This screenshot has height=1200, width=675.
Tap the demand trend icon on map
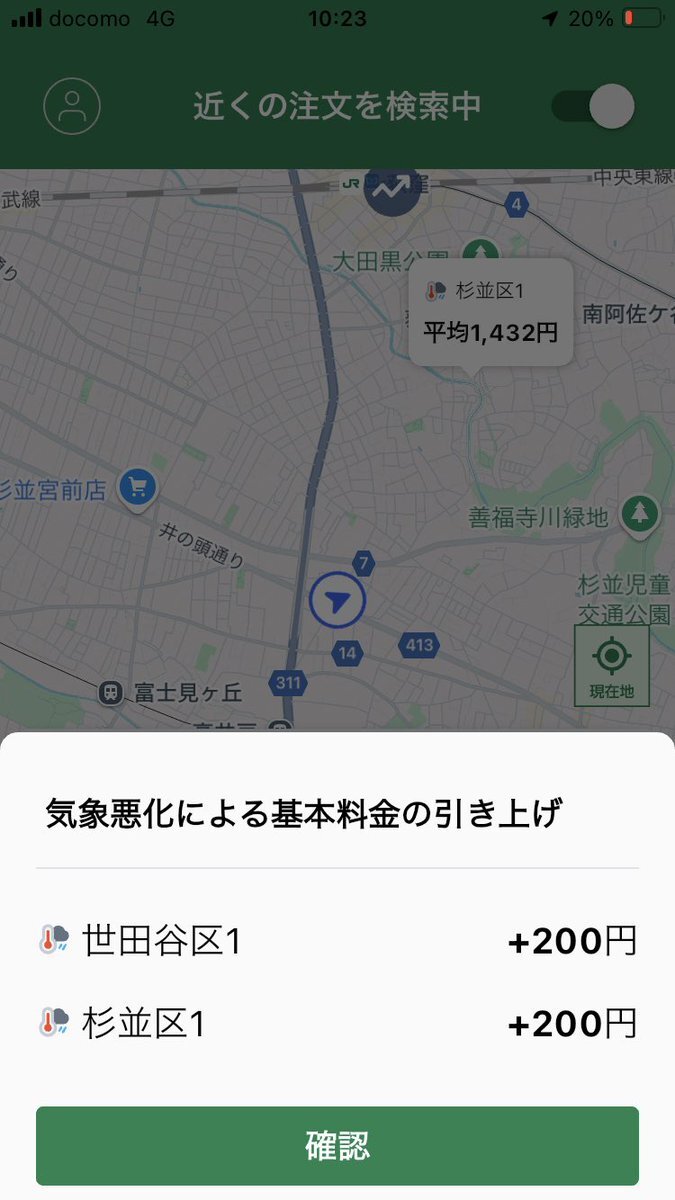(x=391, y=189)
